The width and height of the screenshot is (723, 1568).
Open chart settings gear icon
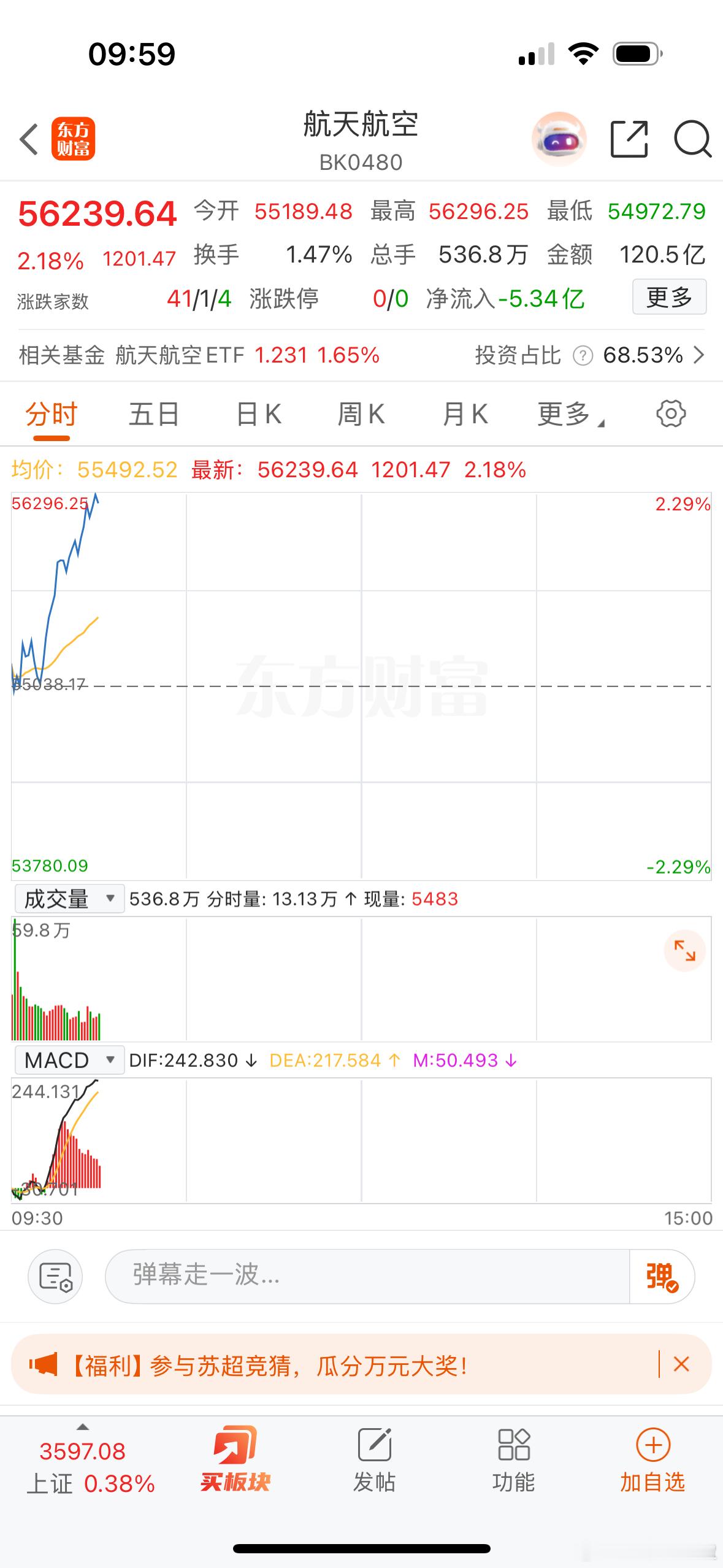tap(671, 413)
